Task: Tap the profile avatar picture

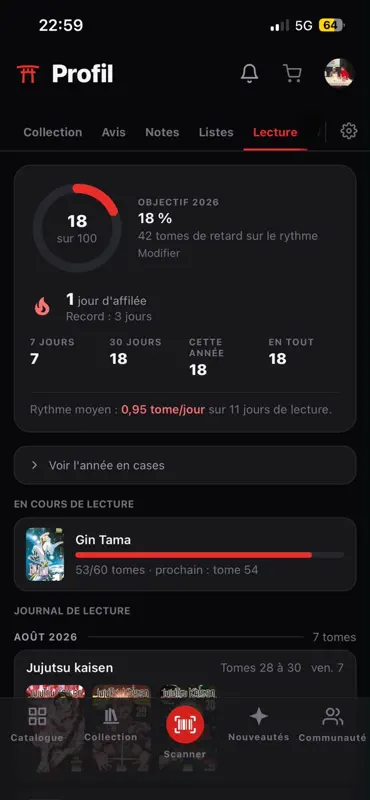Action: click(x=339, y=73)
